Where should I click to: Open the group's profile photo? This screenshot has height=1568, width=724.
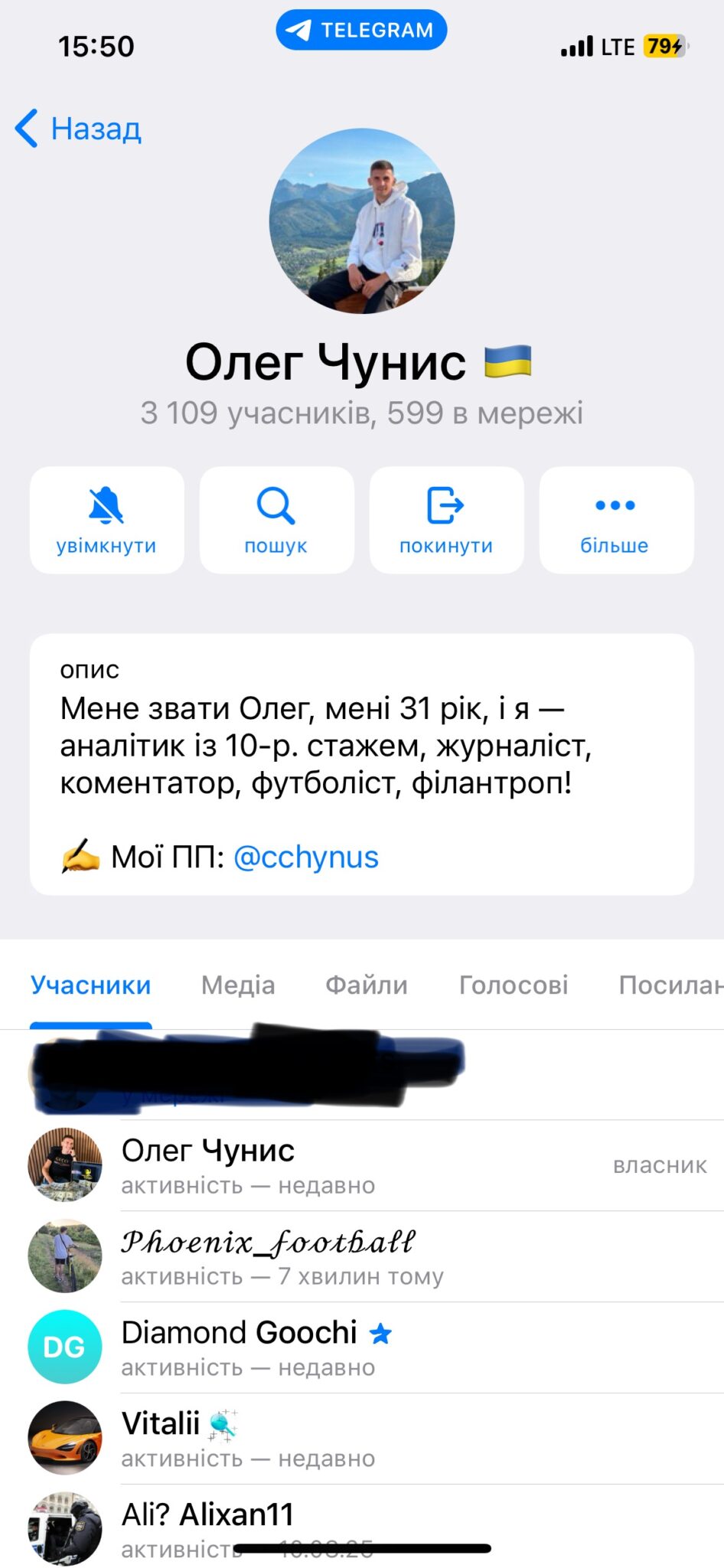pos(362,221)
